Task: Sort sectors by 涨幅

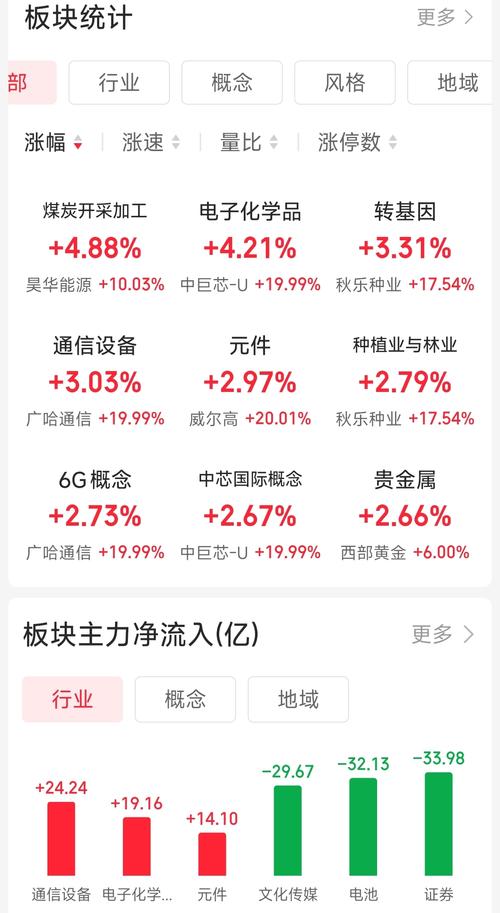Action: (54, 142)
